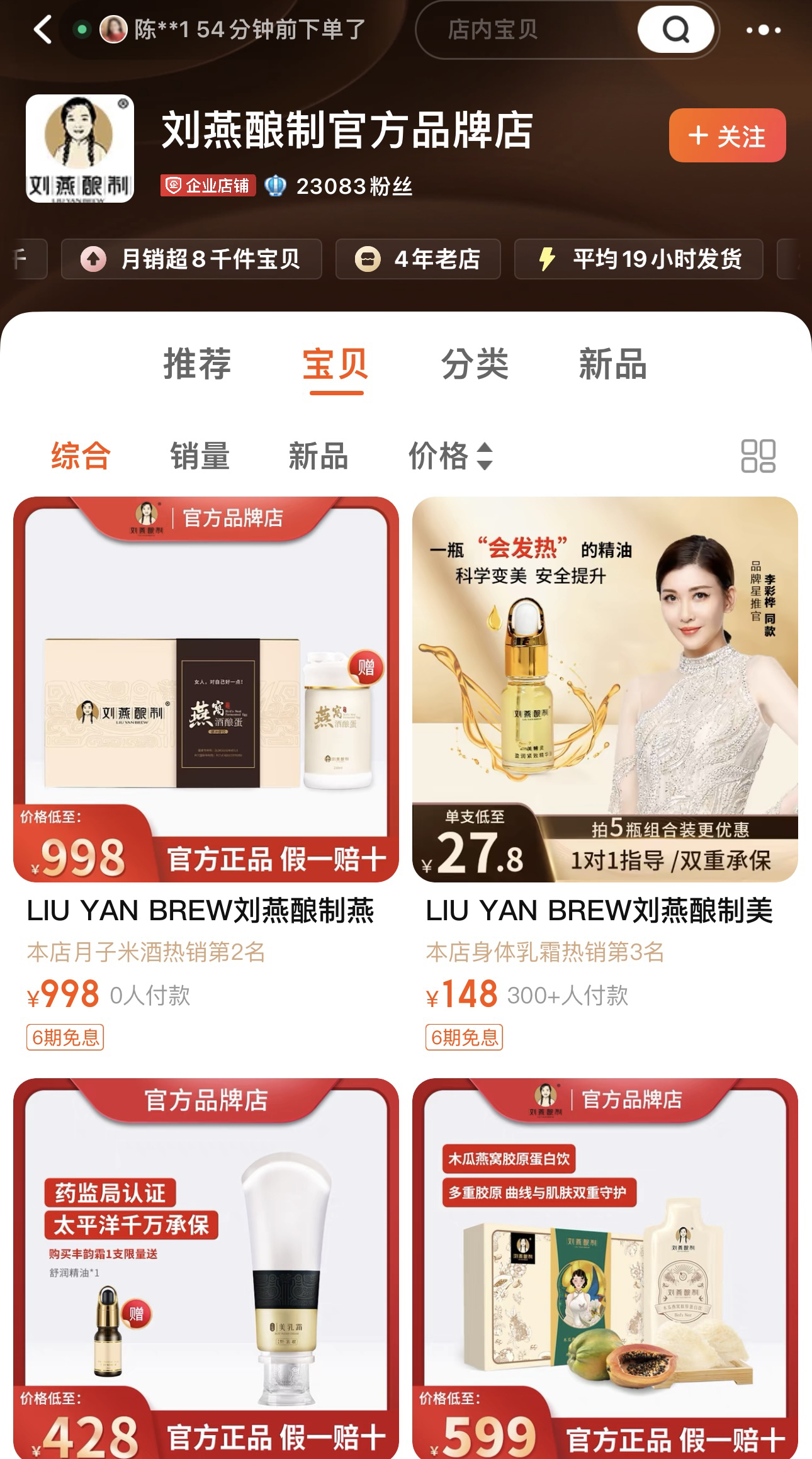Switch to the 分类 tab
The image size is (812, 1459).
[475, 364]
